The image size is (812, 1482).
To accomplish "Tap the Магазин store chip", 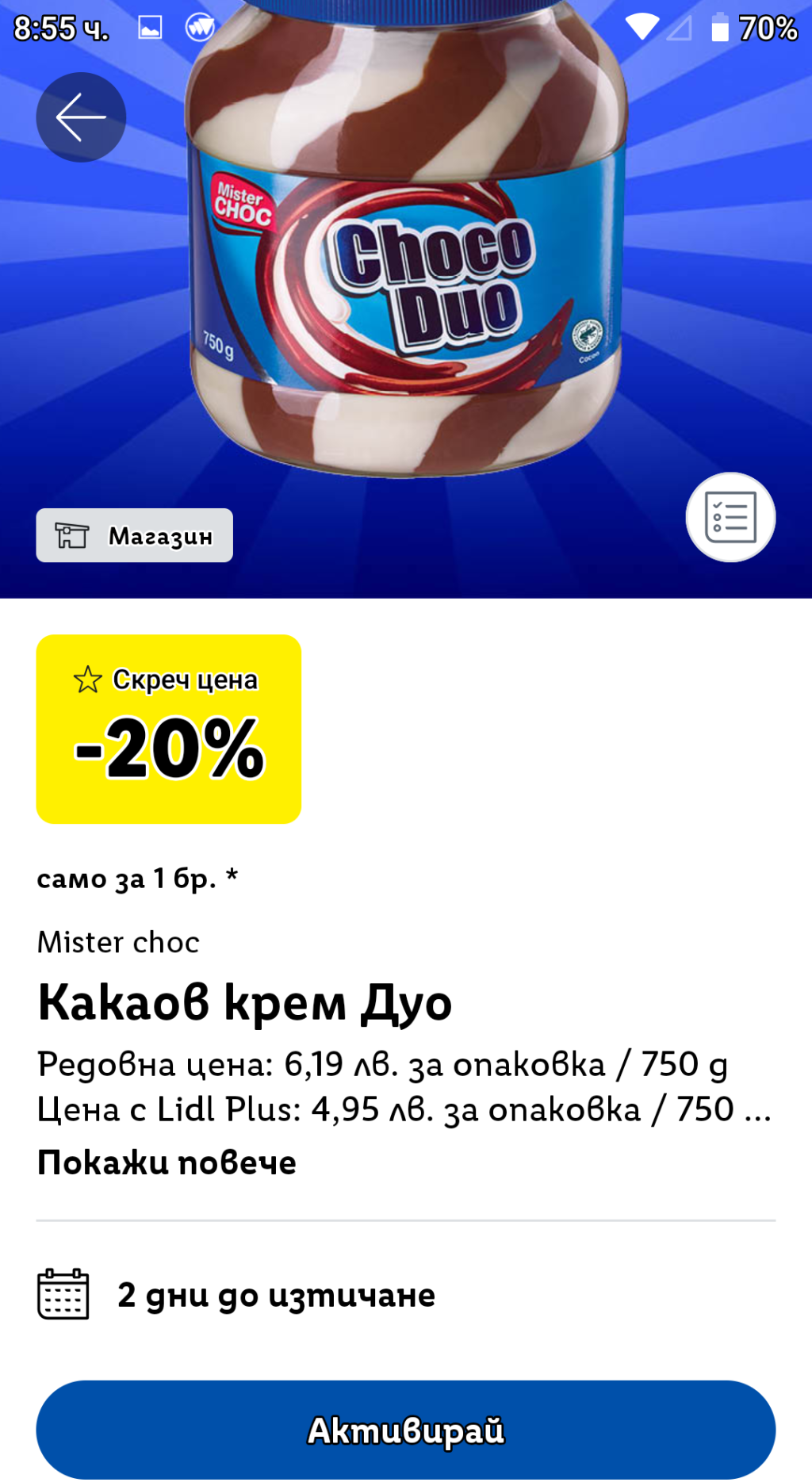I will point(135,536).
